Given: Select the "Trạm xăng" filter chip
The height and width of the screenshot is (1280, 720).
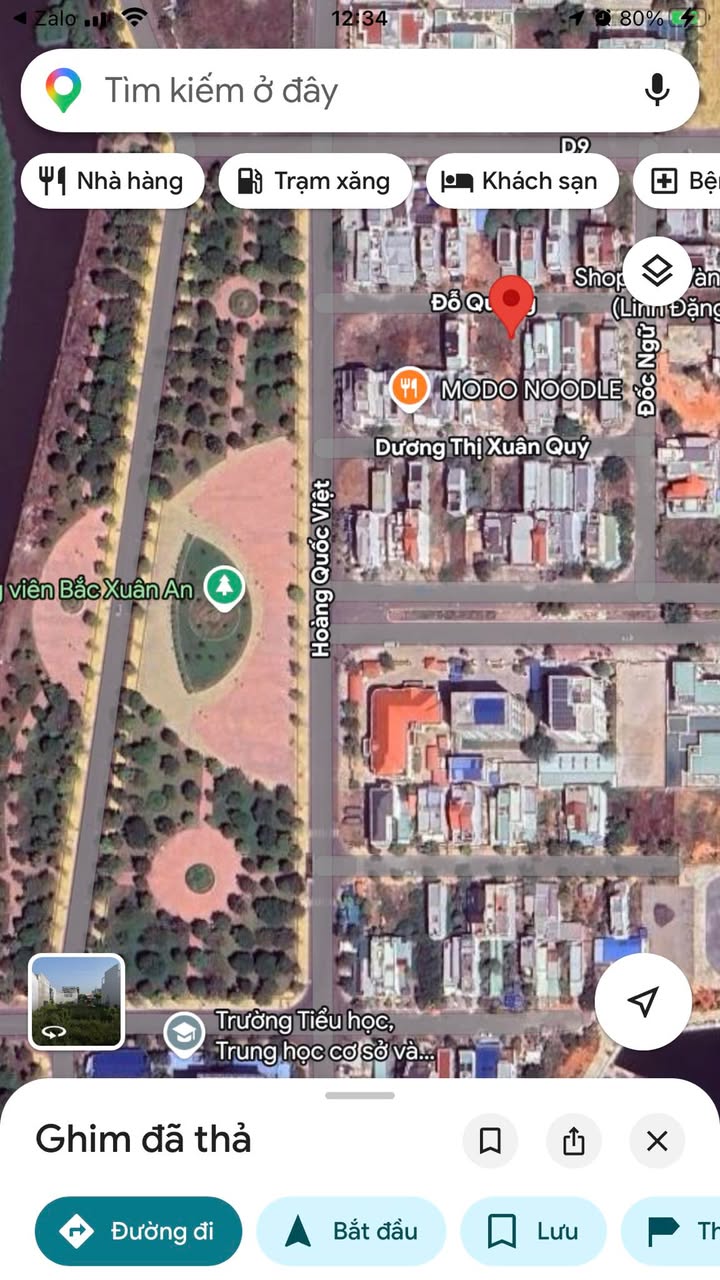Looking at the screenshot, I should [315, 181].
